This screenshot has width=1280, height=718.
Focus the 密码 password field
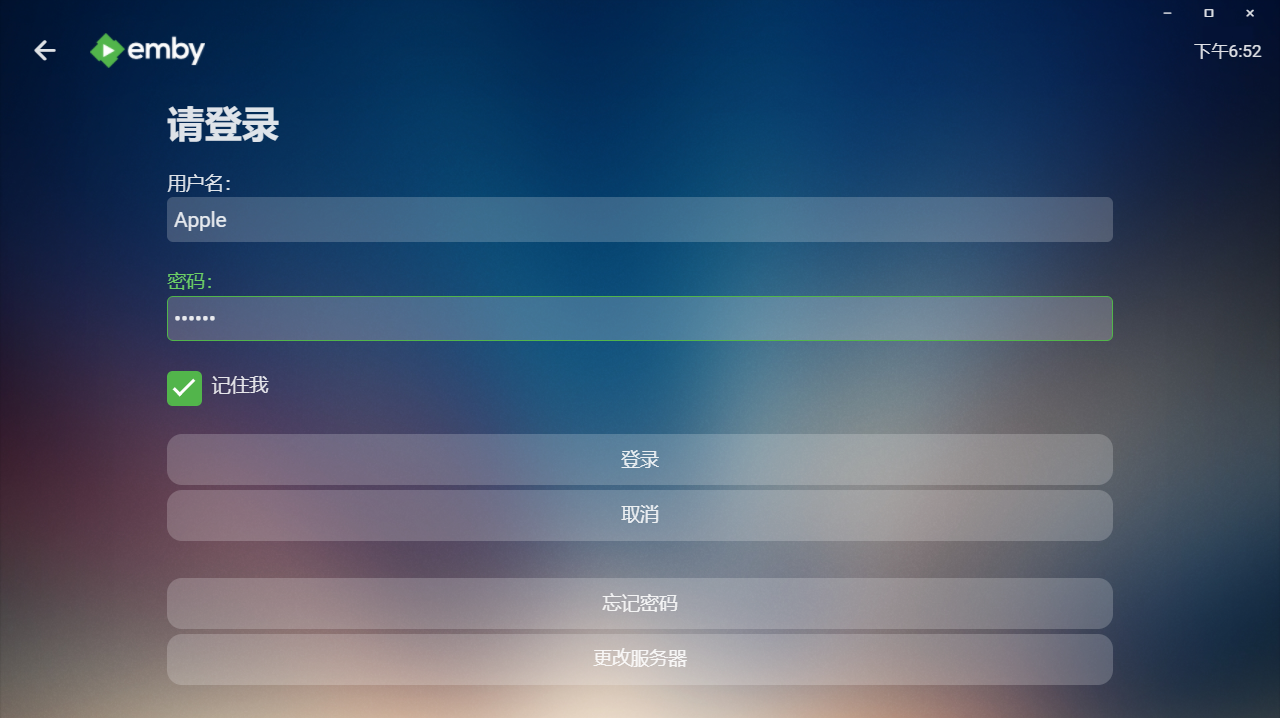[x=639, y=319]
